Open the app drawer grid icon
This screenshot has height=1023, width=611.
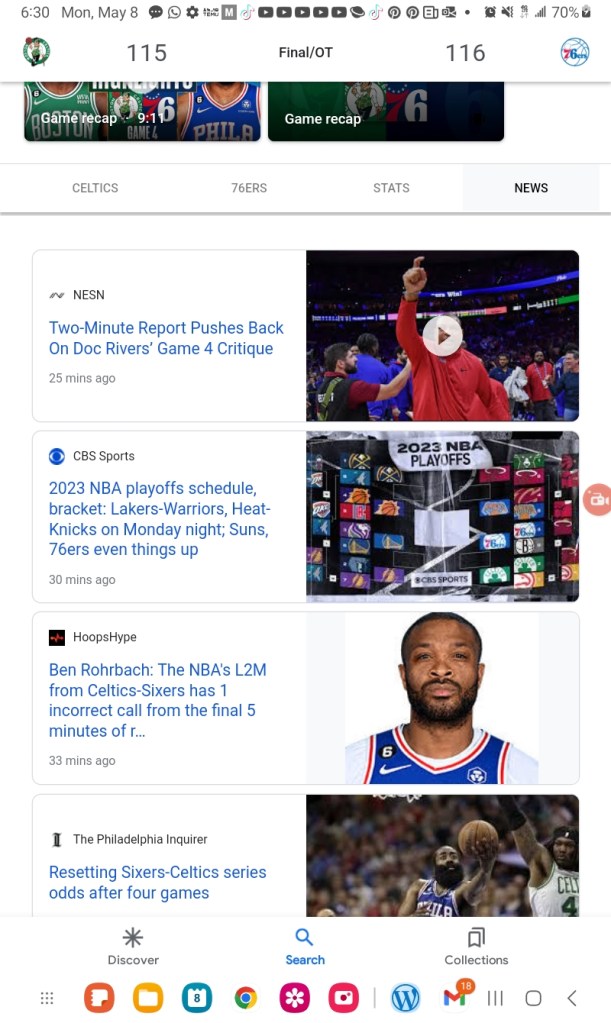tap(46, 998)
